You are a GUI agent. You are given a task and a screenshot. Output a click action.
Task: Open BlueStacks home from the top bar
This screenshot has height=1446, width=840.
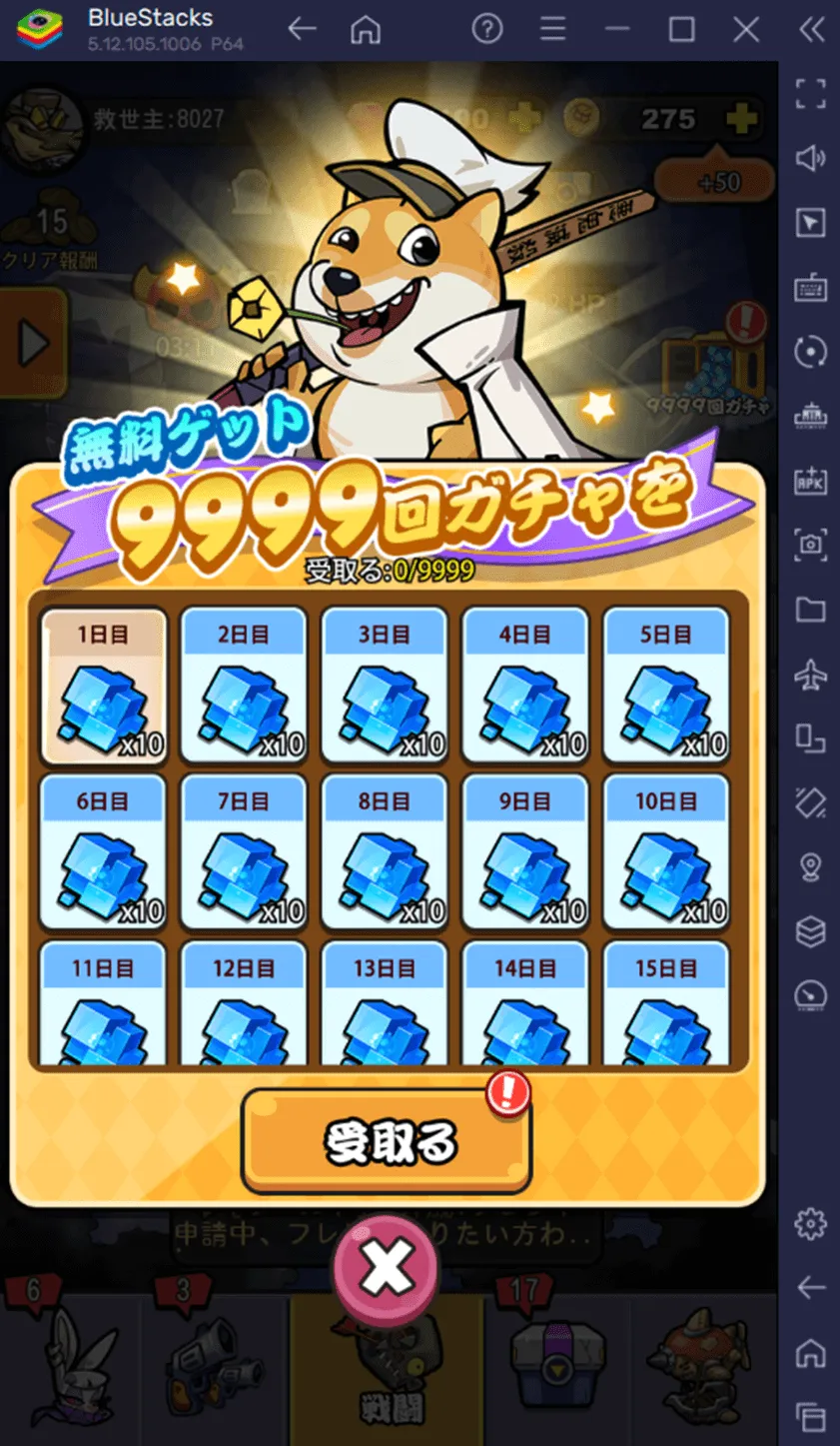click(366, 30)
